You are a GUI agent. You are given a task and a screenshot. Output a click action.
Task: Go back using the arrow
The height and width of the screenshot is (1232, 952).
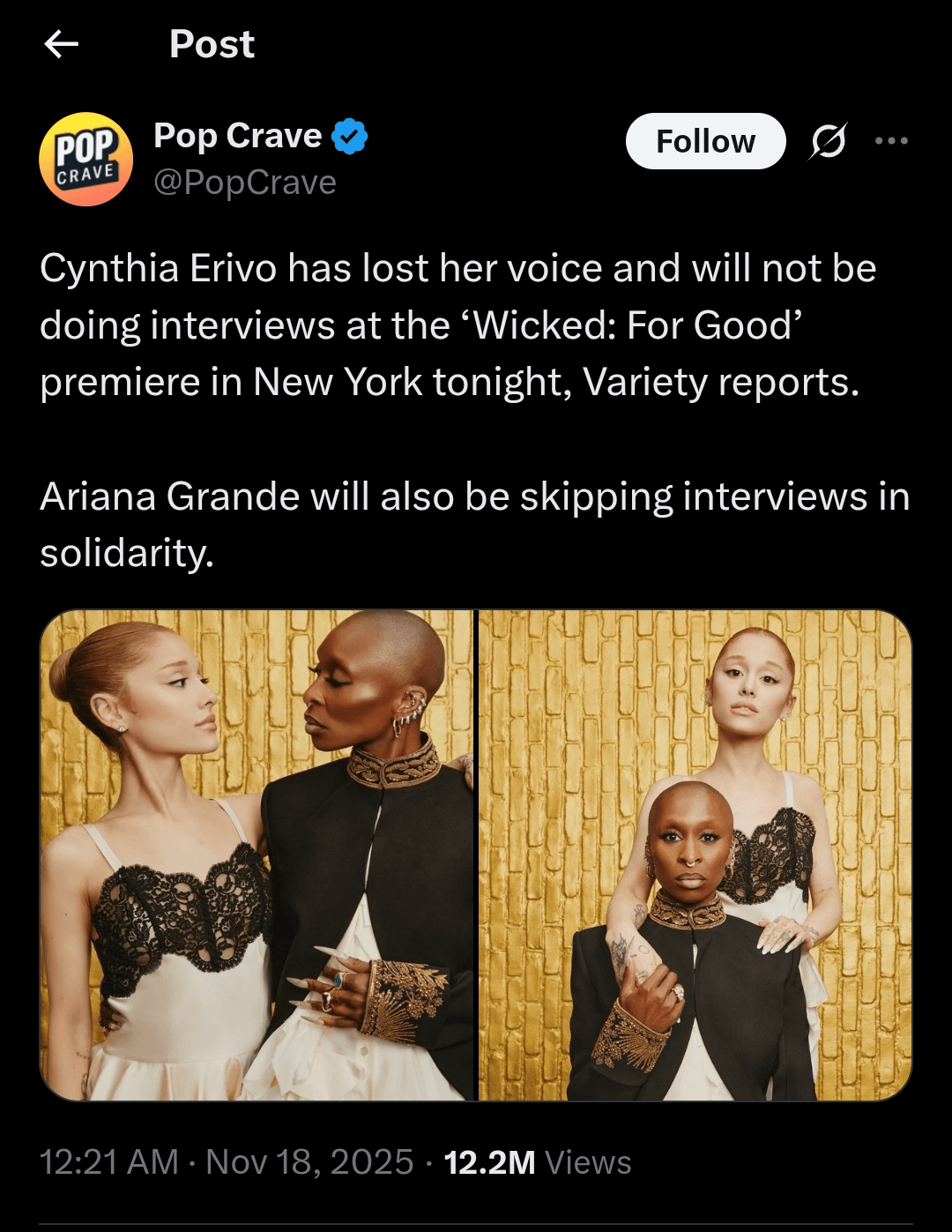62,43
